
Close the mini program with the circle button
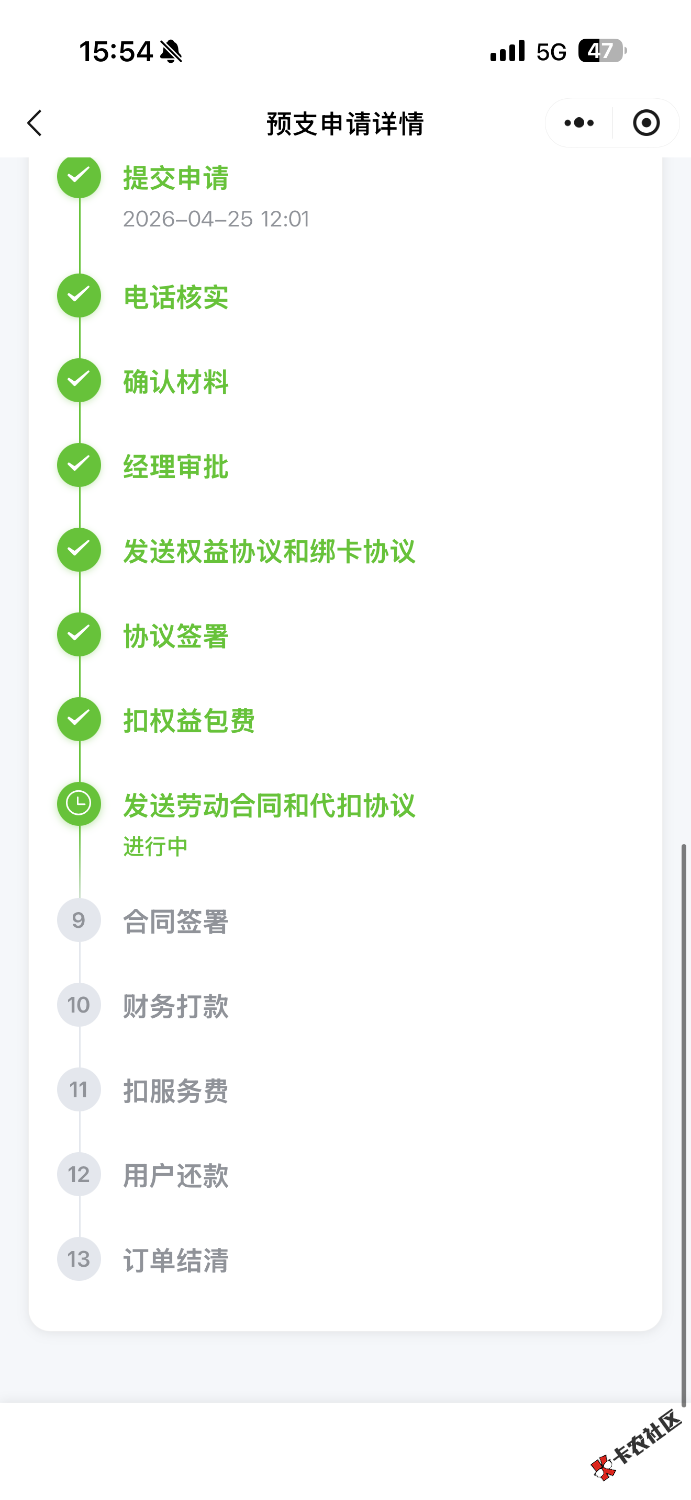(647, 123)
